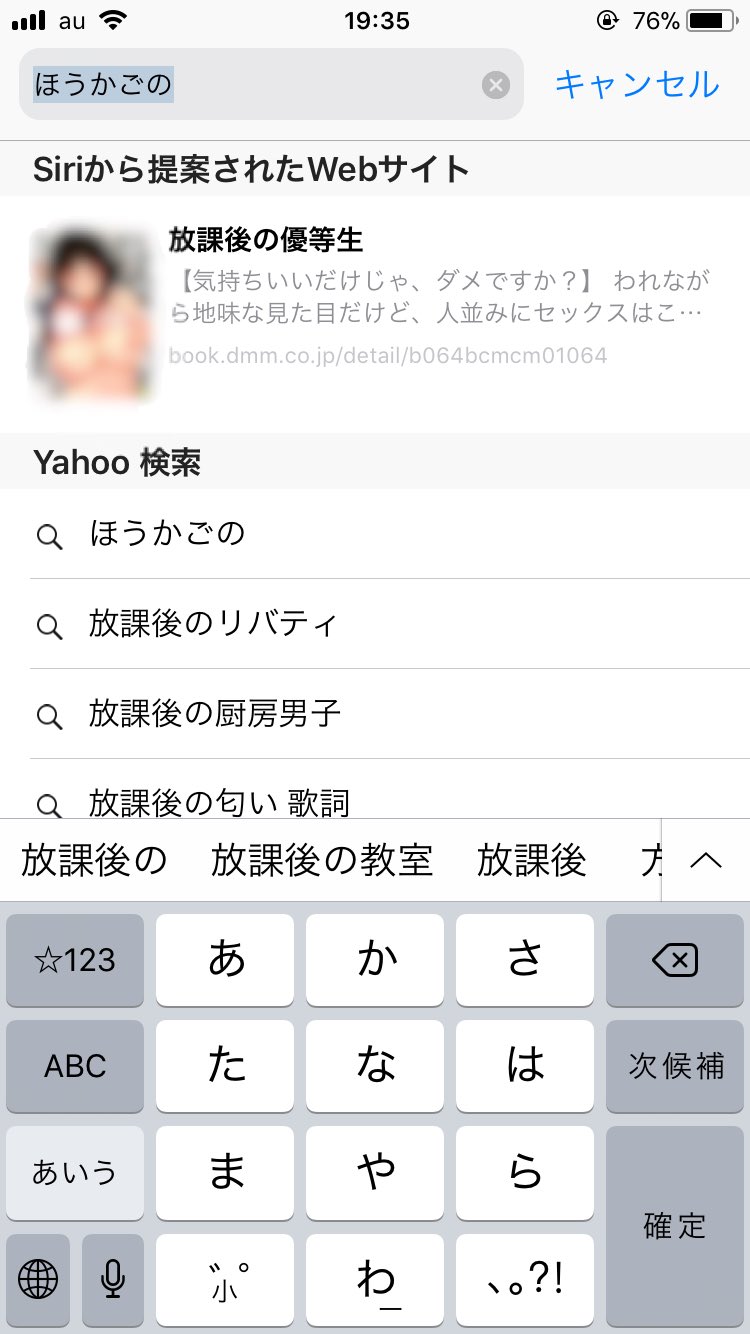This screenshot has height=1334, width=750.
Task: Insert the keyboard candidate 放課後の教室
Action: [x=321, y=861]
